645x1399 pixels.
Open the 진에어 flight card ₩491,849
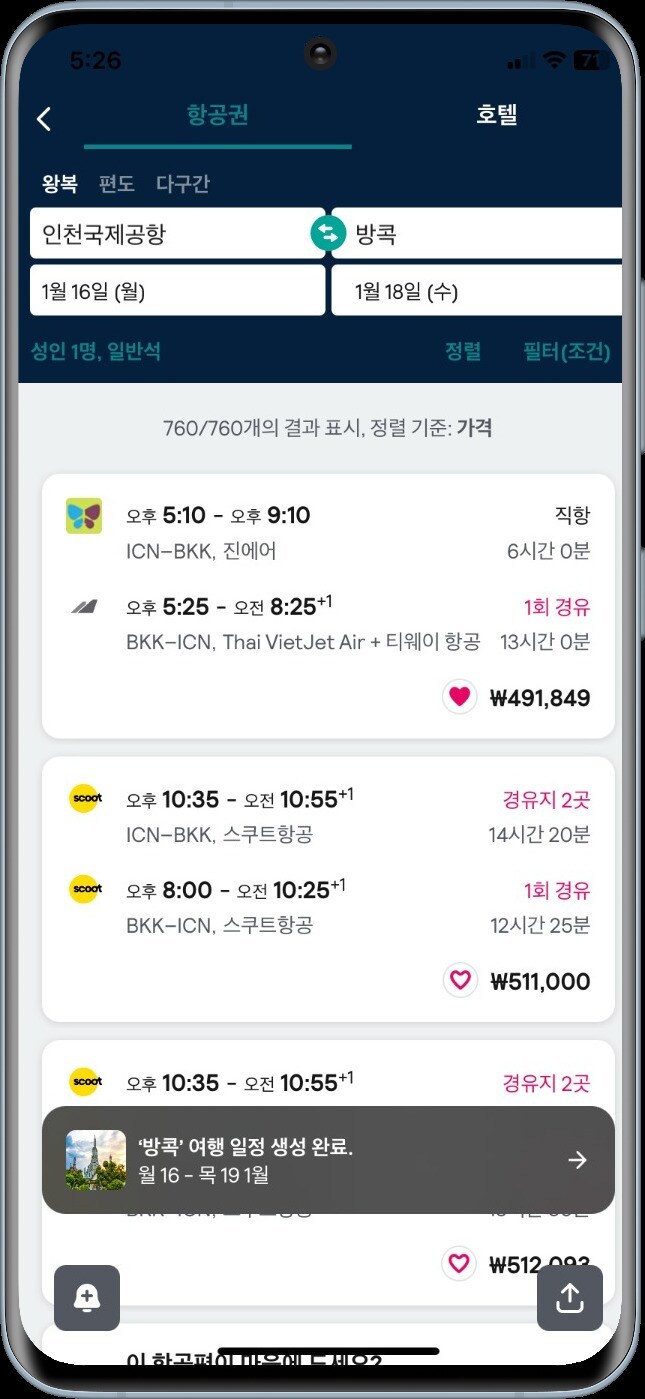328,606
